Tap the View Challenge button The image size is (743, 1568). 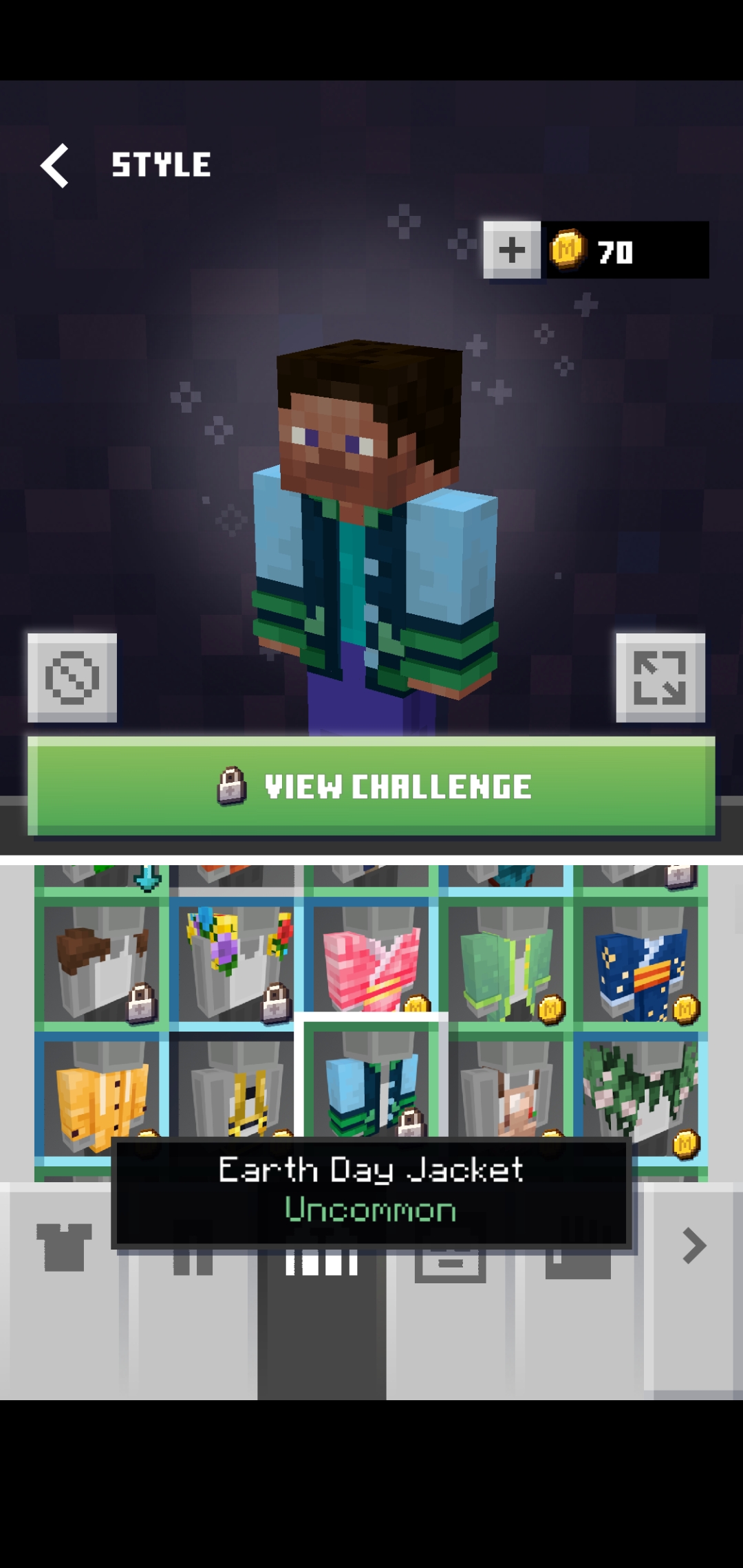371,786
